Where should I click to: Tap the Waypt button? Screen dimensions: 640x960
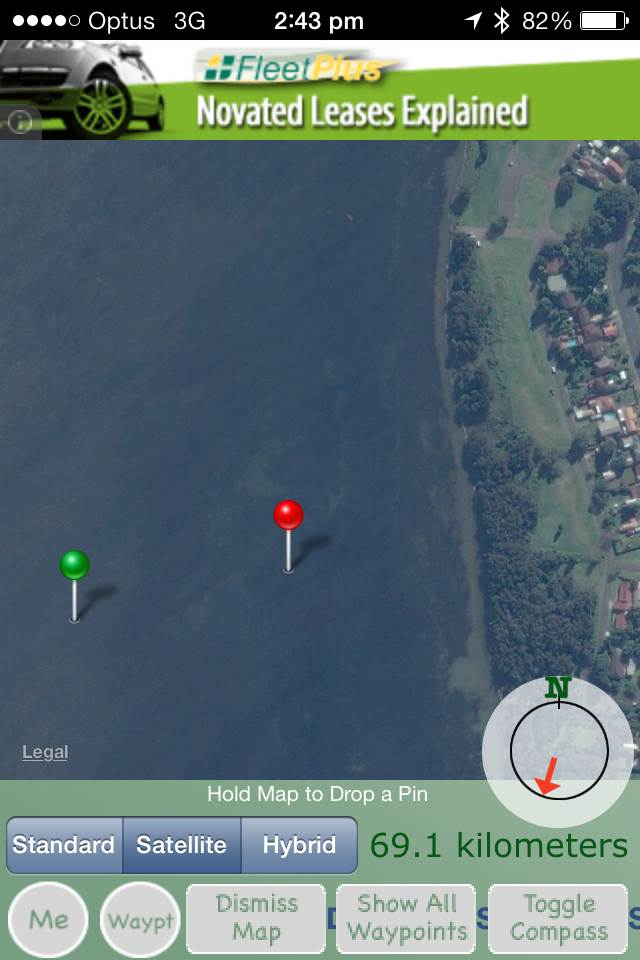pyautogui.click(x=141, y=918)
